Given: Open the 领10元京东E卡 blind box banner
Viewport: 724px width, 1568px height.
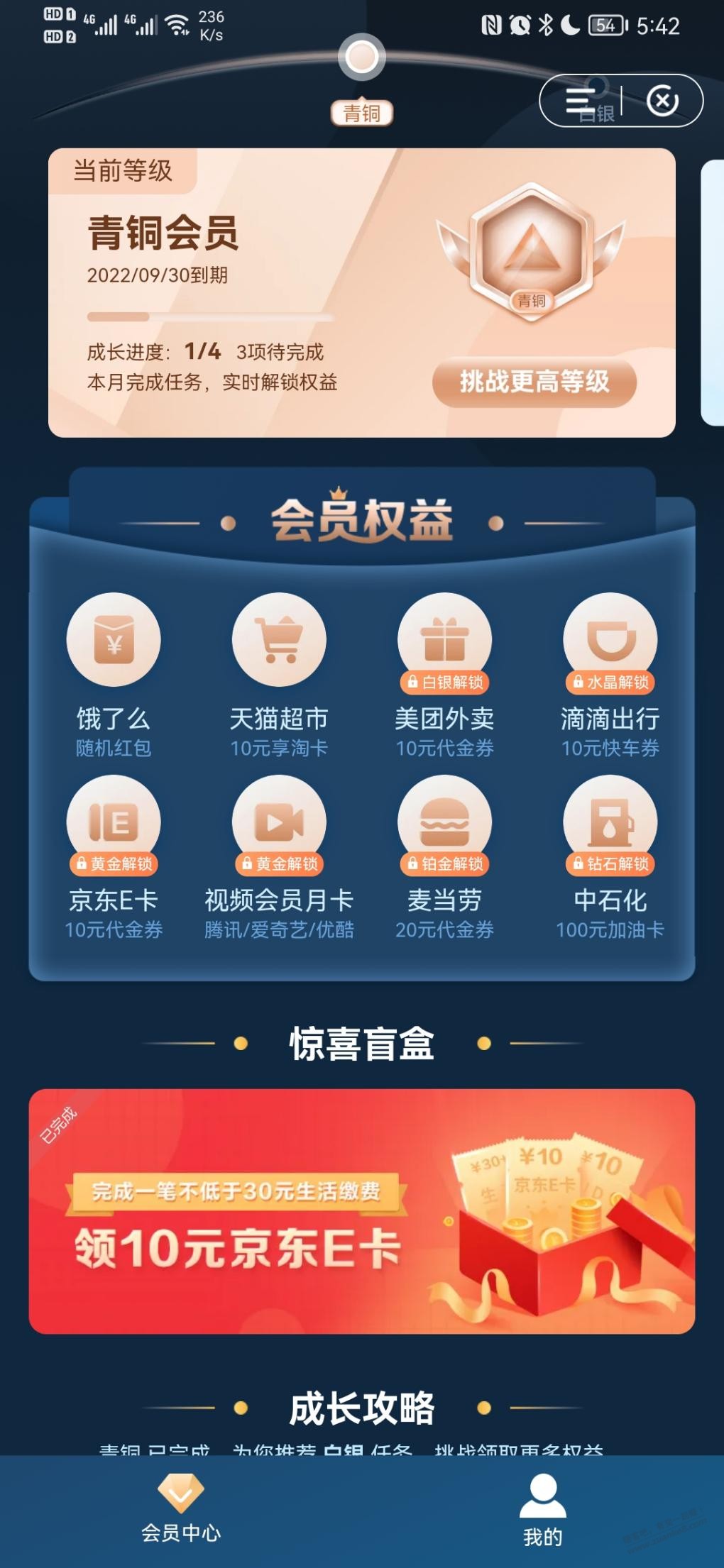Looking at the screenshot, I should (361, 1211).
